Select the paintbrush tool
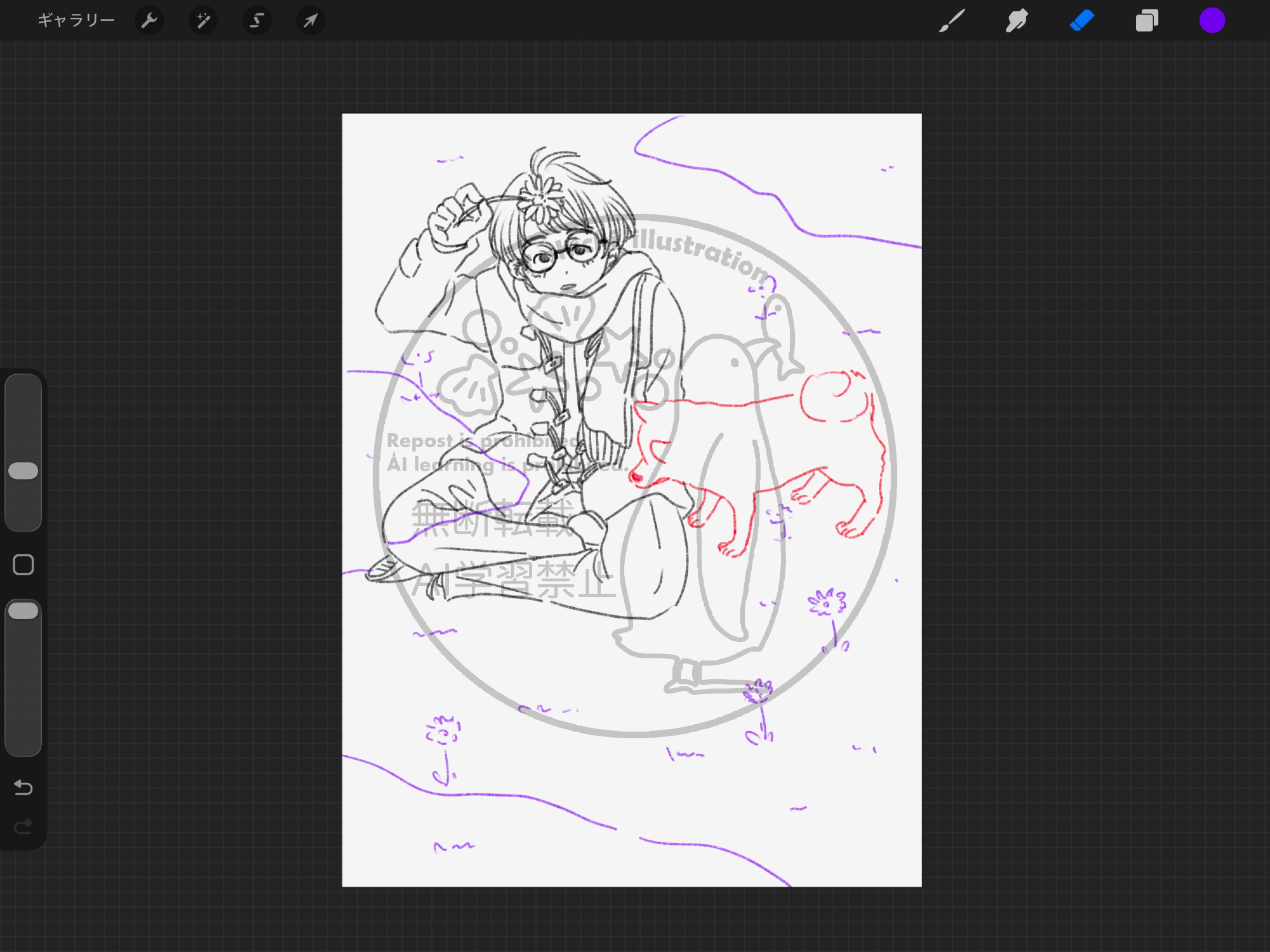 click(x=952, y=20)
